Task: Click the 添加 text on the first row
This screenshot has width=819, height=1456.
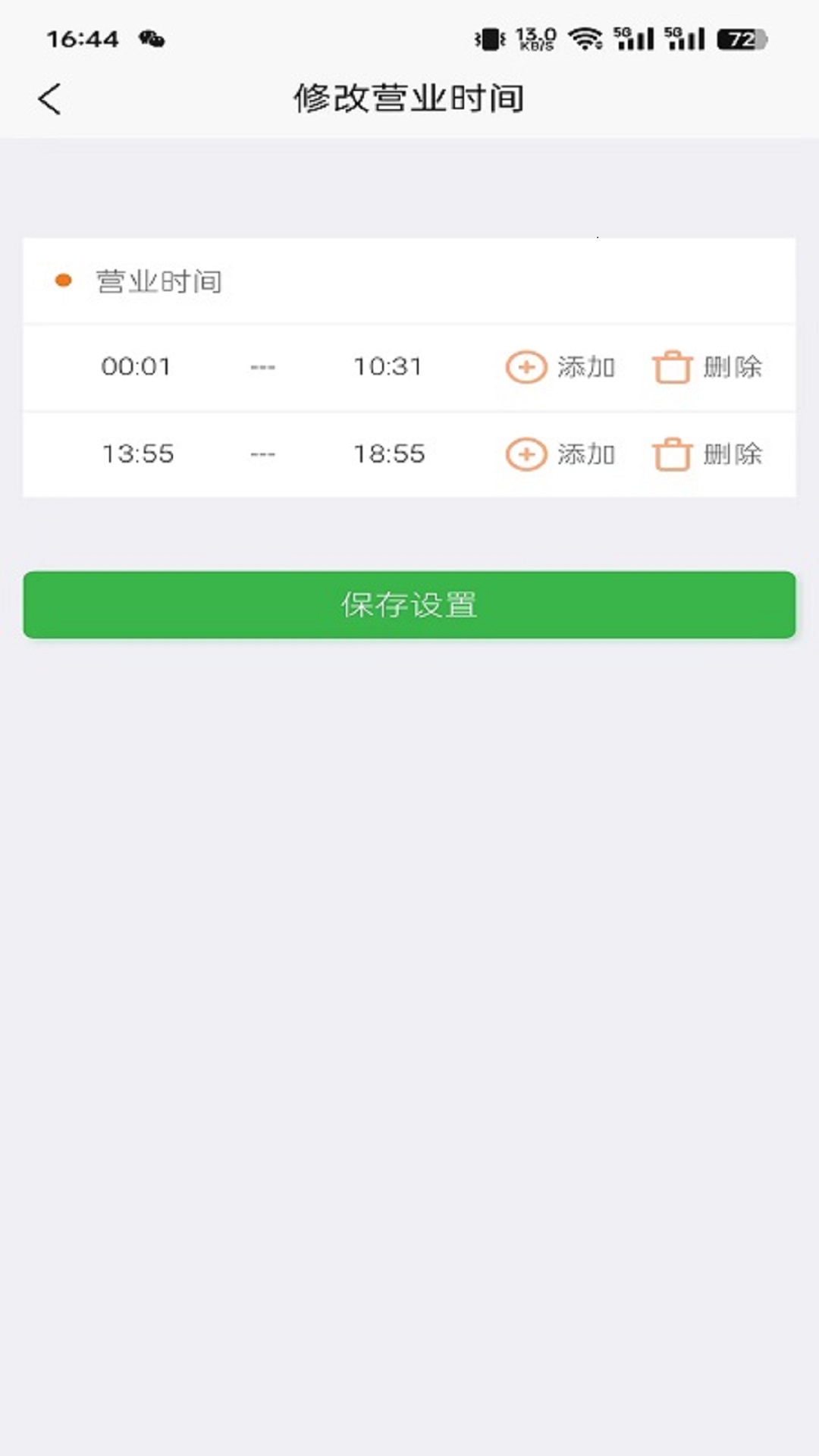Action: [585, 368]
